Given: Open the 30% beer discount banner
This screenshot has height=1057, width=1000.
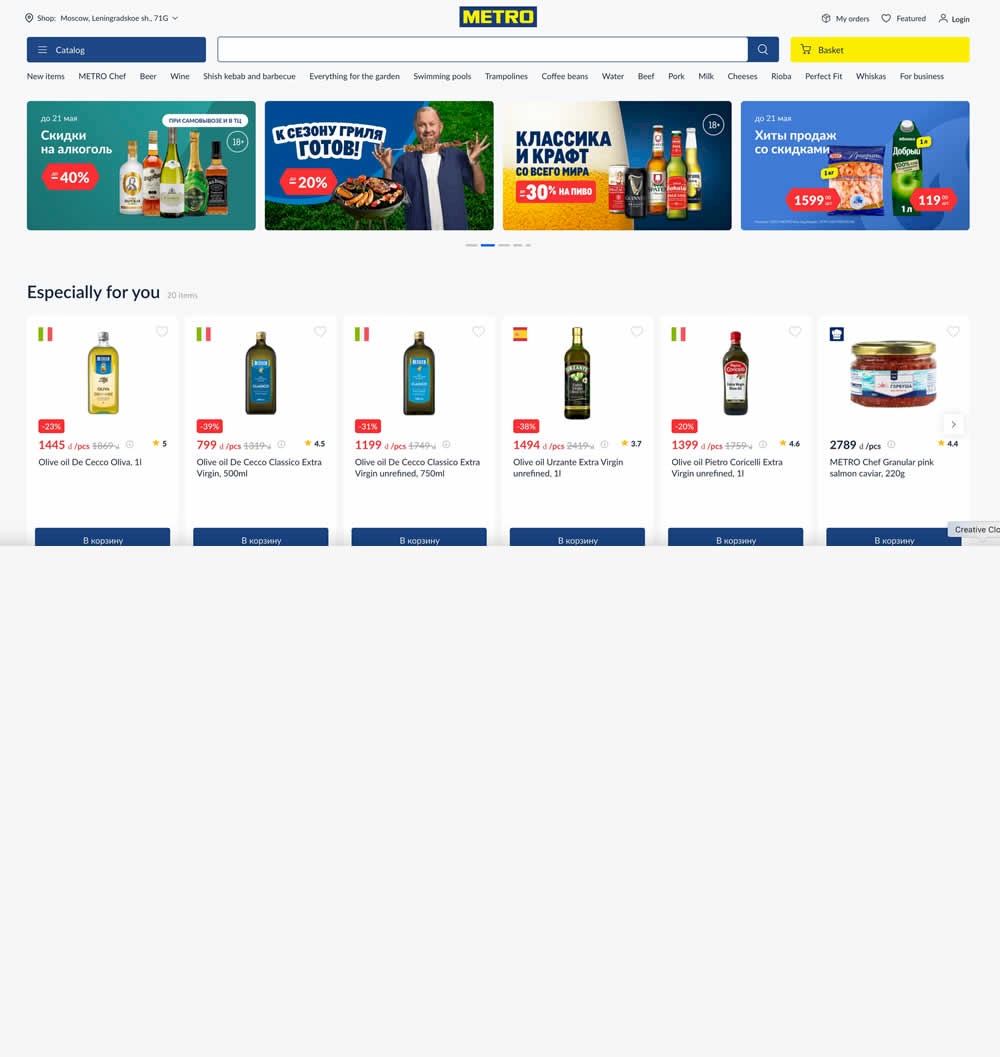Looking at the screenshot, I should tap(617, 165).
